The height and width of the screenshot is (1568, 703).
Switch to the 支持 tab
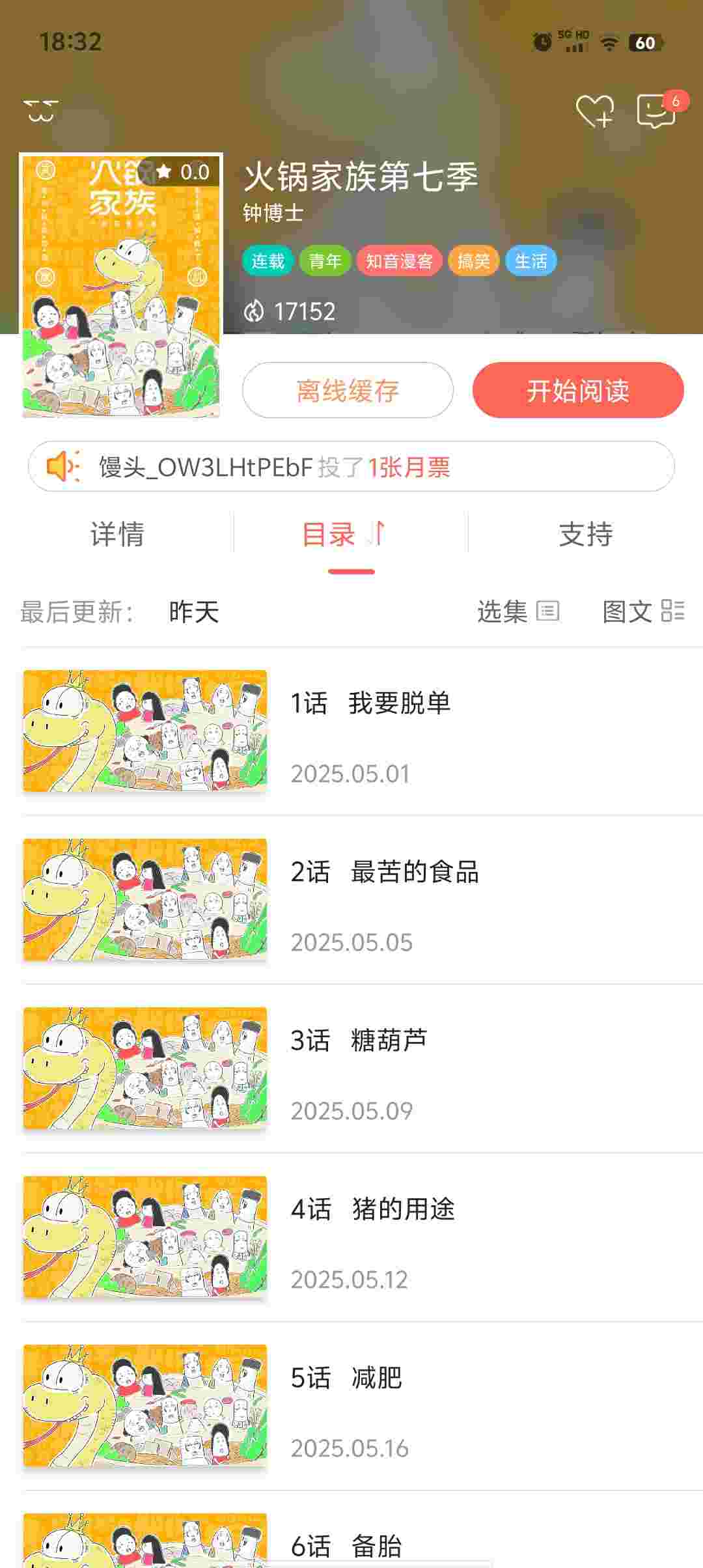pyautogui.click(x=585, y=534)
